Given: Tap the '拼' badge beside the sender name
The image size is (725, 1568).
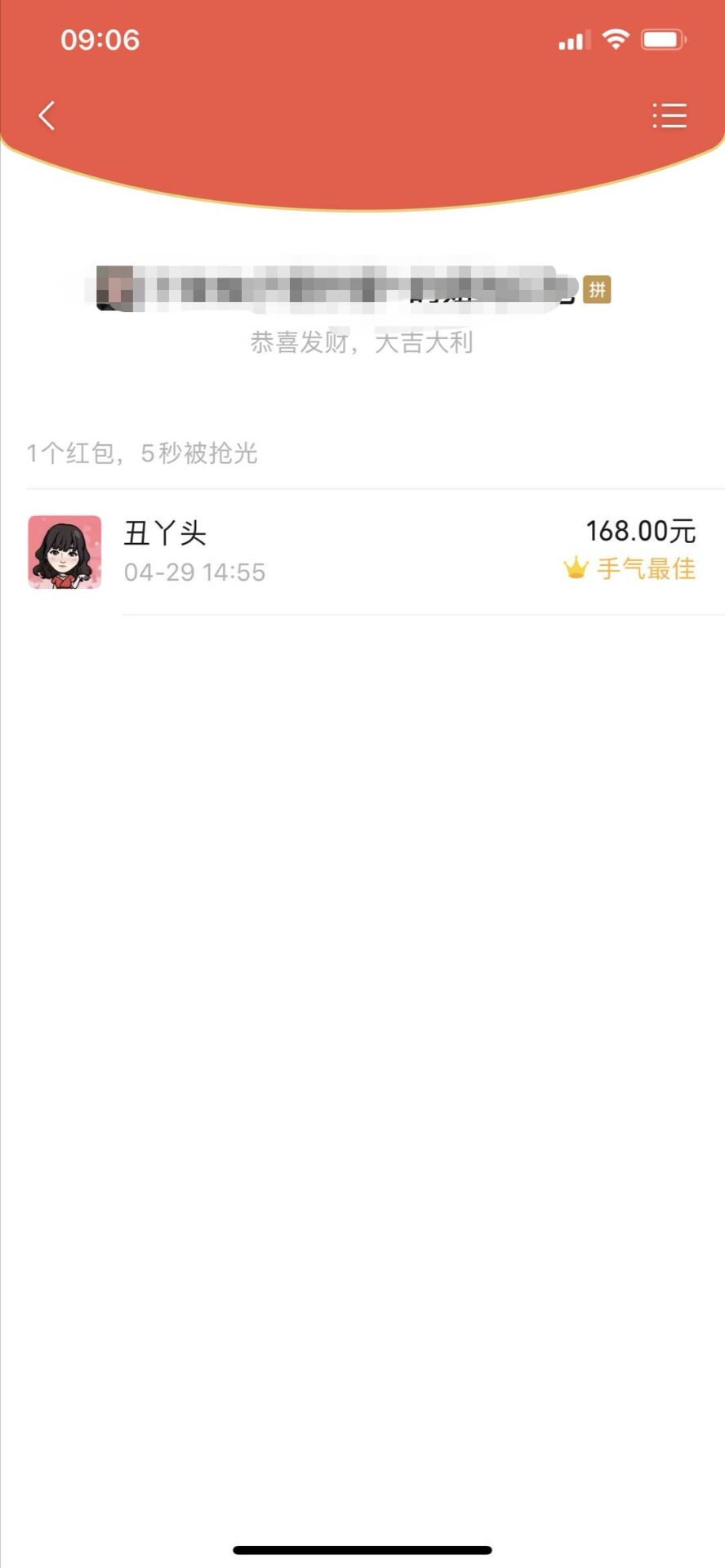Looking at the screenshot, I should click(x=597, y=290).
